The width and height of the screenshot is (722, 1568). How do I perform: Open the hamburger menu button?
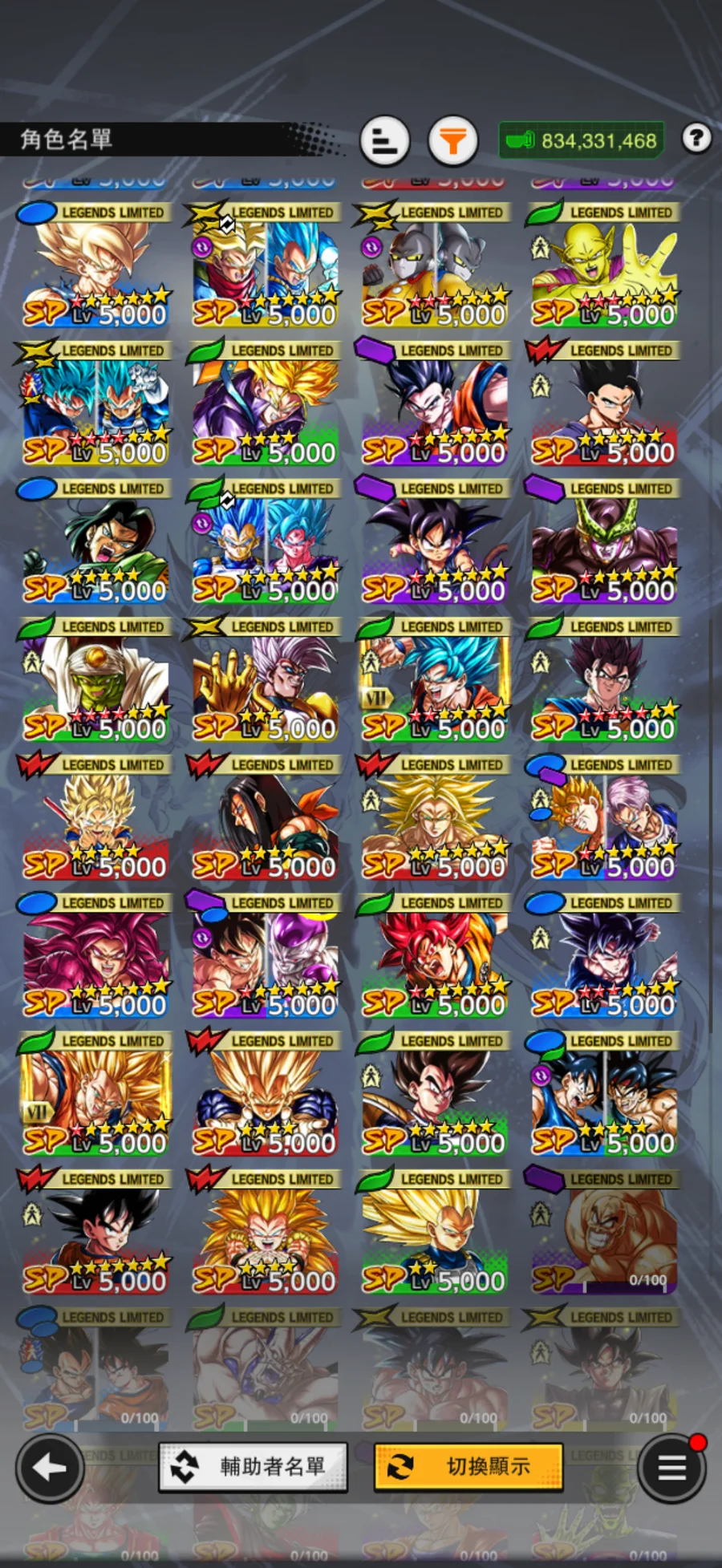pyautogui.click(x=671, y=1468)
